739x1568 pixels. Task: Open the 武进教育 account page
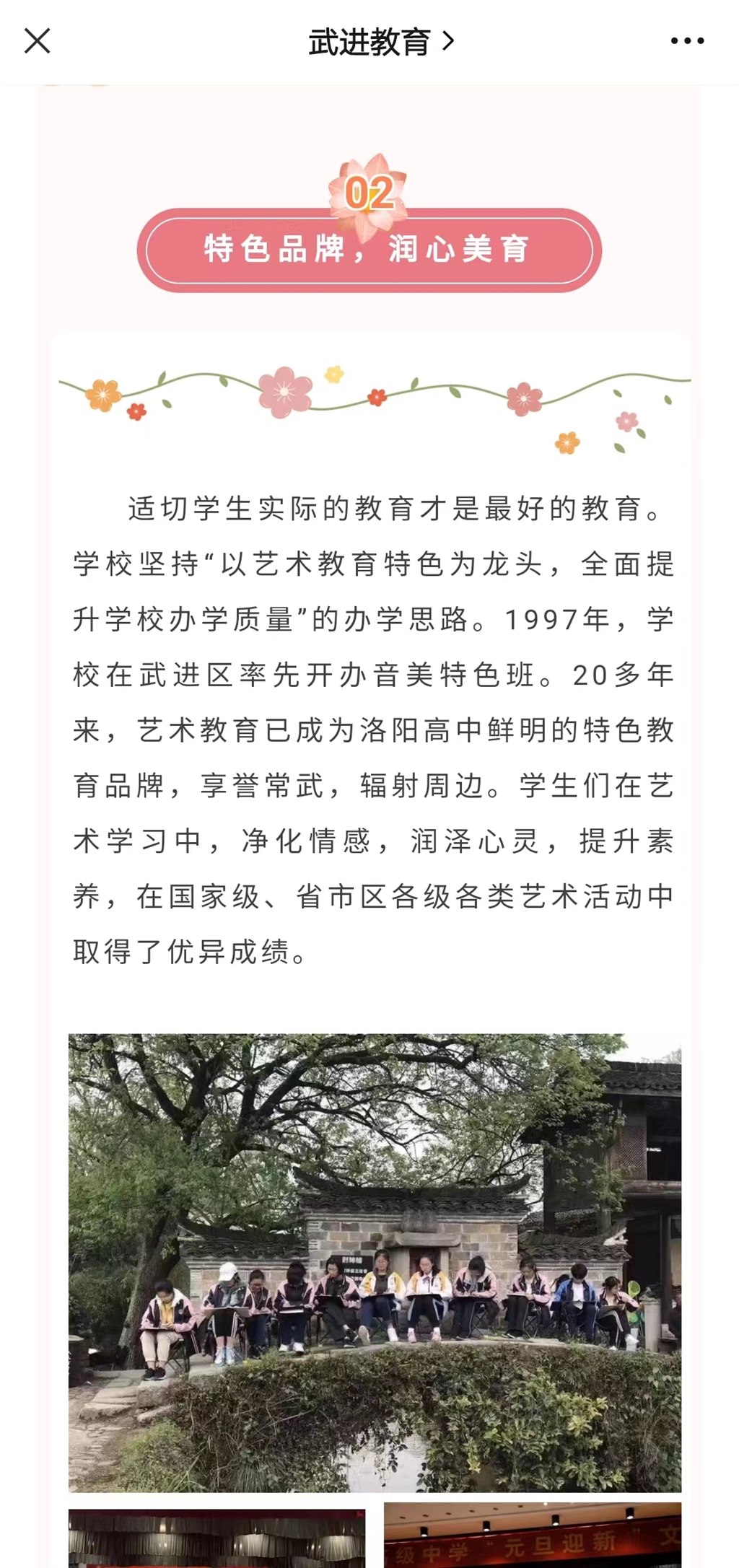[x=380, y=42]
